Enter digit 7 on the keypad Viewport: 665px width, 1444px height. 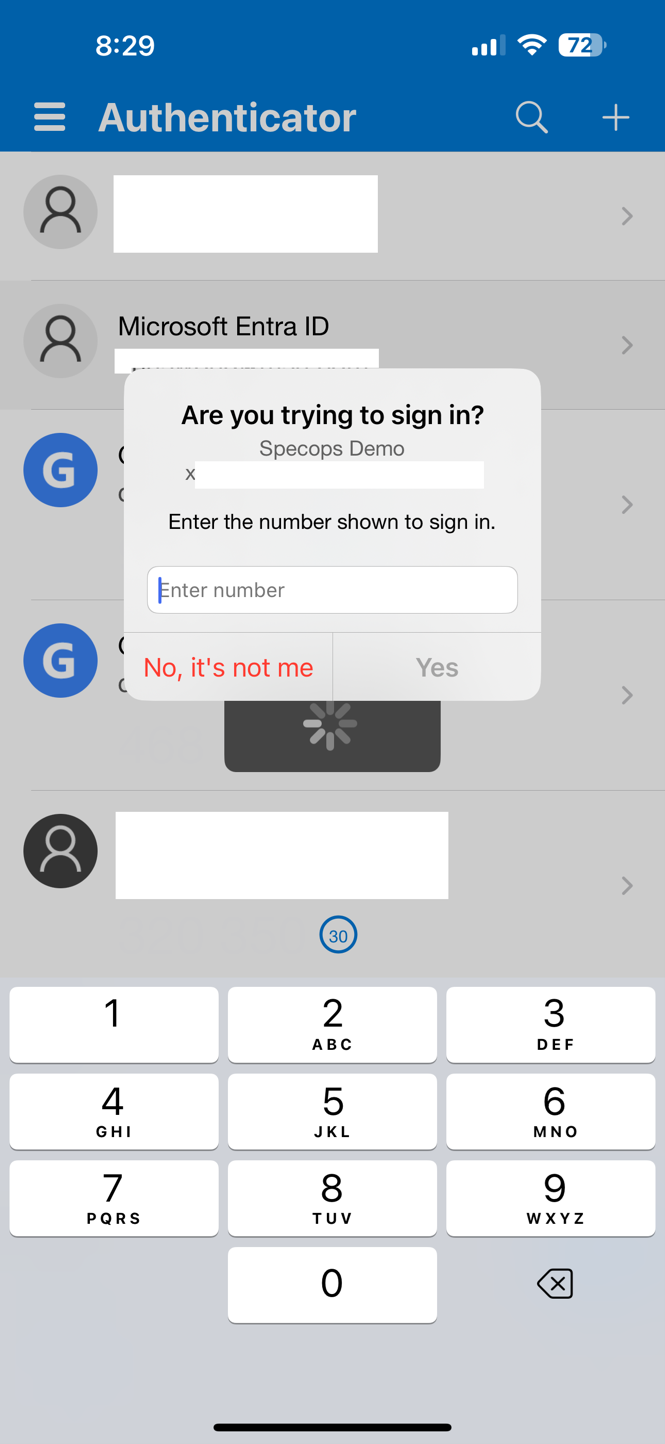[x=114, y=1198]
